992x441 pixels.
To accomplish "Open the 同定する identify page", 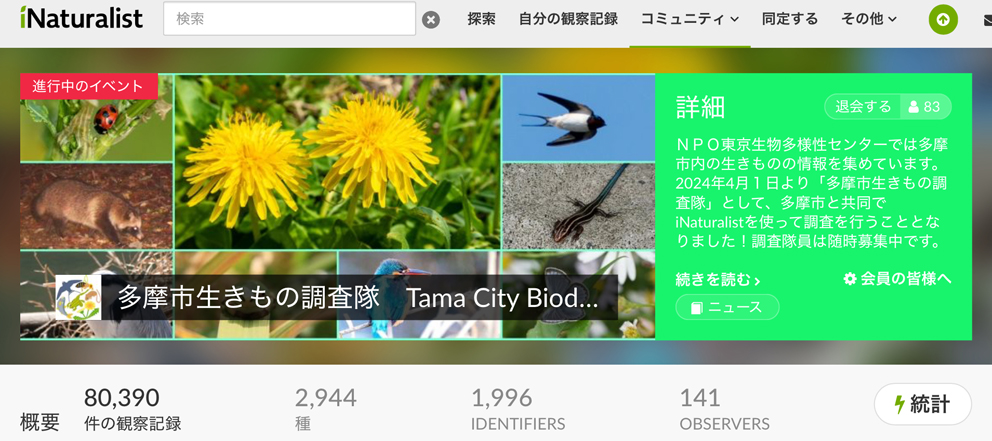I will pyautogui.click(x=789, y=19).
